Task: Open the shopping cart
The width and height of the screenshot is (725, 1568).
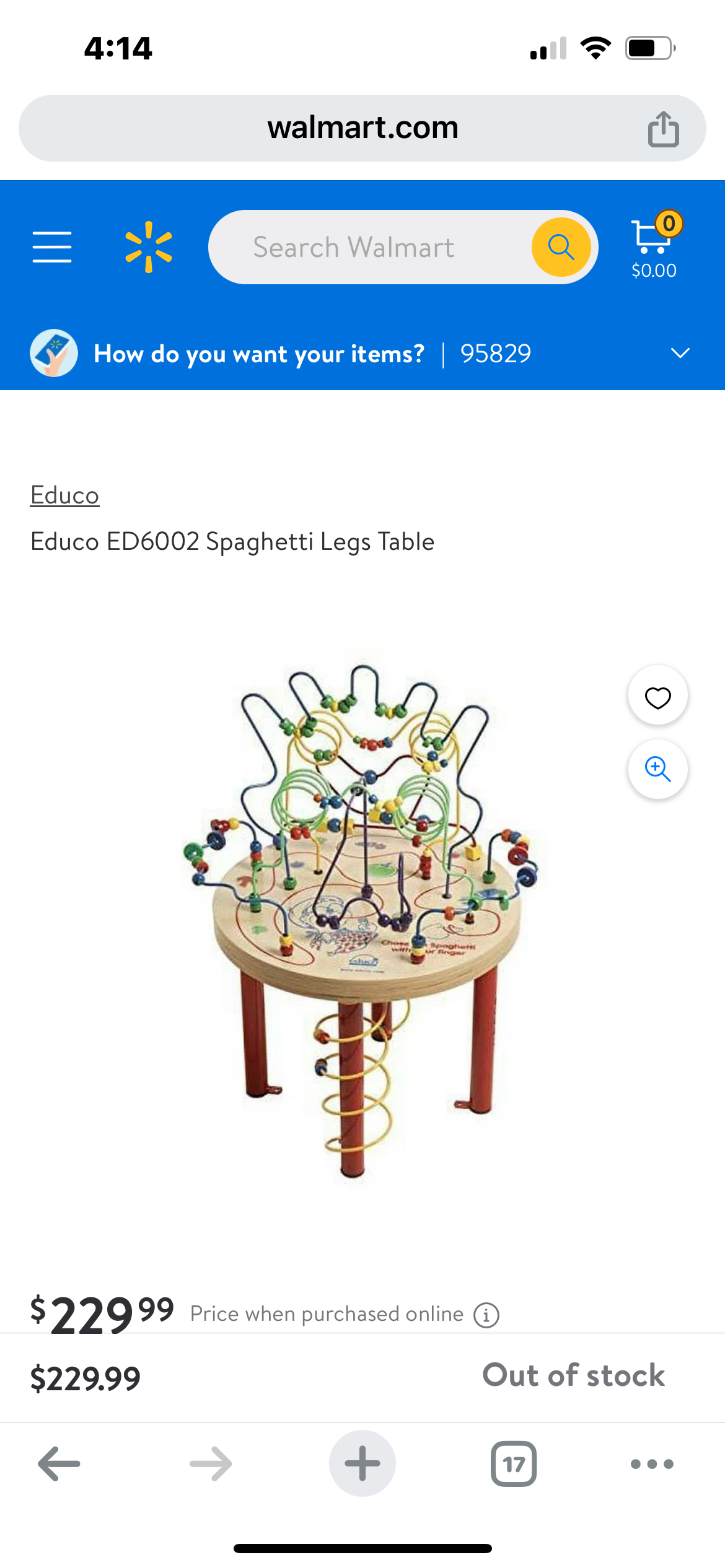Action: (x=654, y=245)
